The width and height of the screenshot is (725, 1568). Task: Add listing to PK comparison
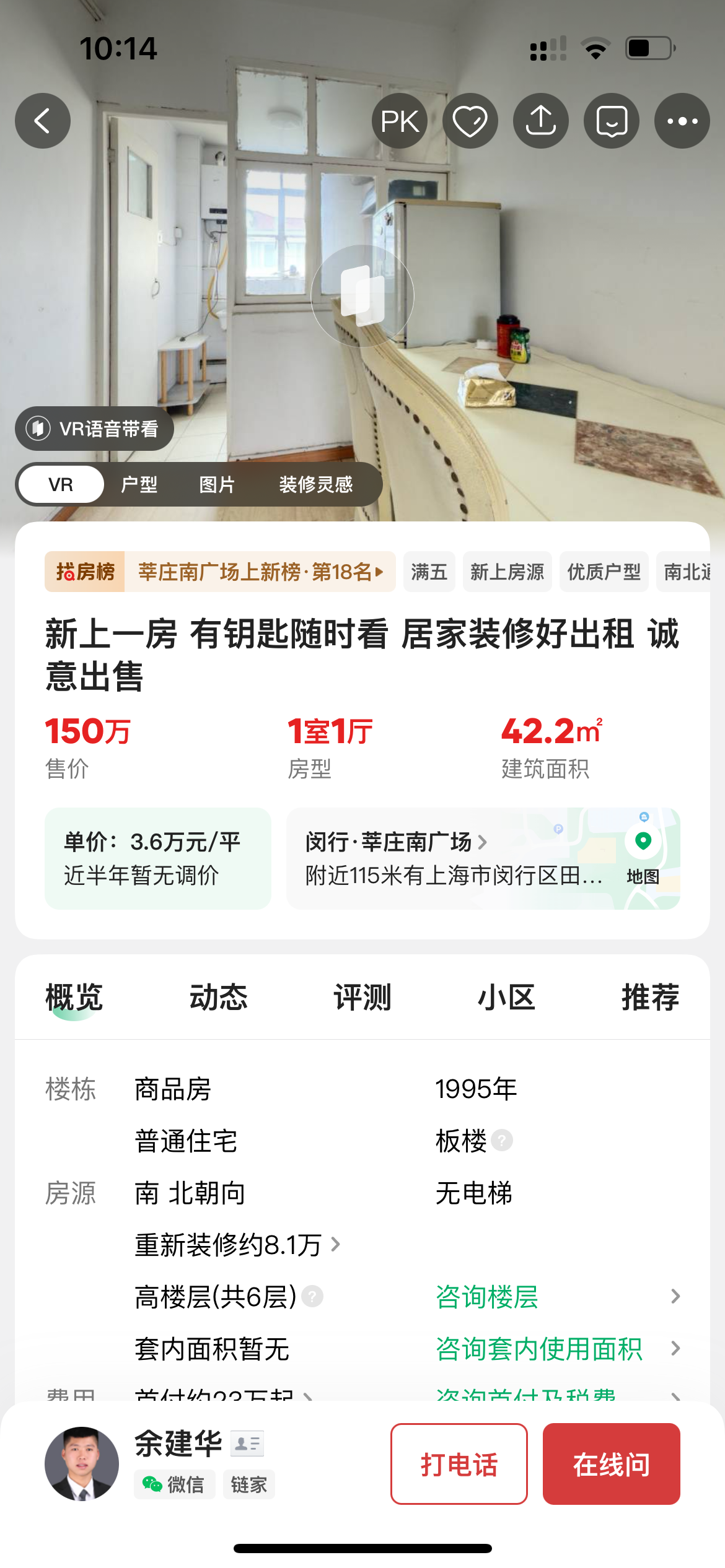pyautogui.click(x=400, y=121)
